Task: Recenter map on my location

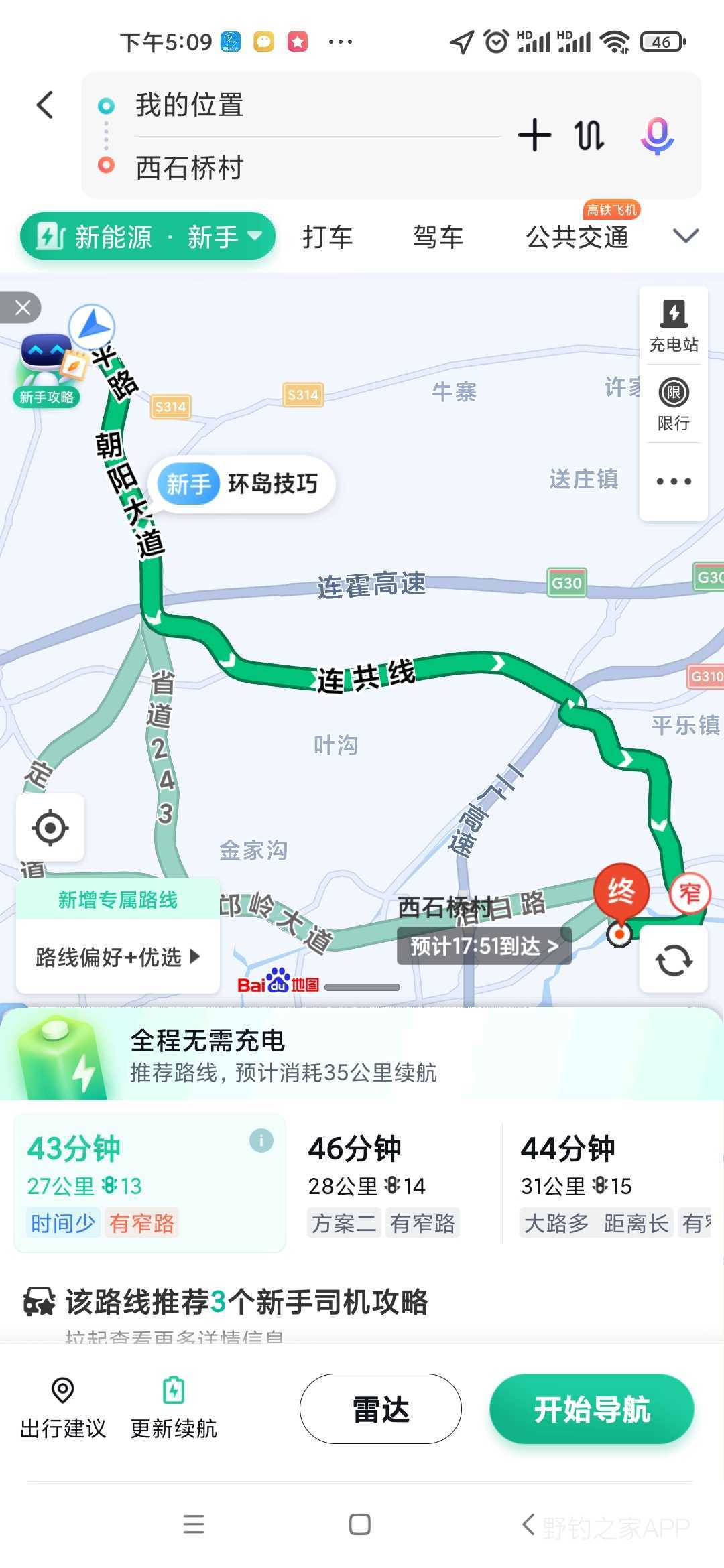Action: [50, 828]
